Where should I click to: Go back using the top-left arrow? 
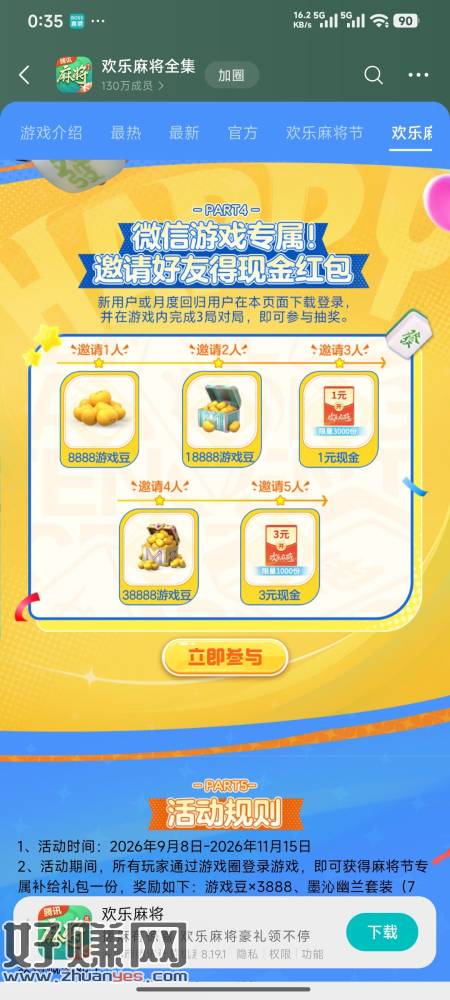coord(24,75)
